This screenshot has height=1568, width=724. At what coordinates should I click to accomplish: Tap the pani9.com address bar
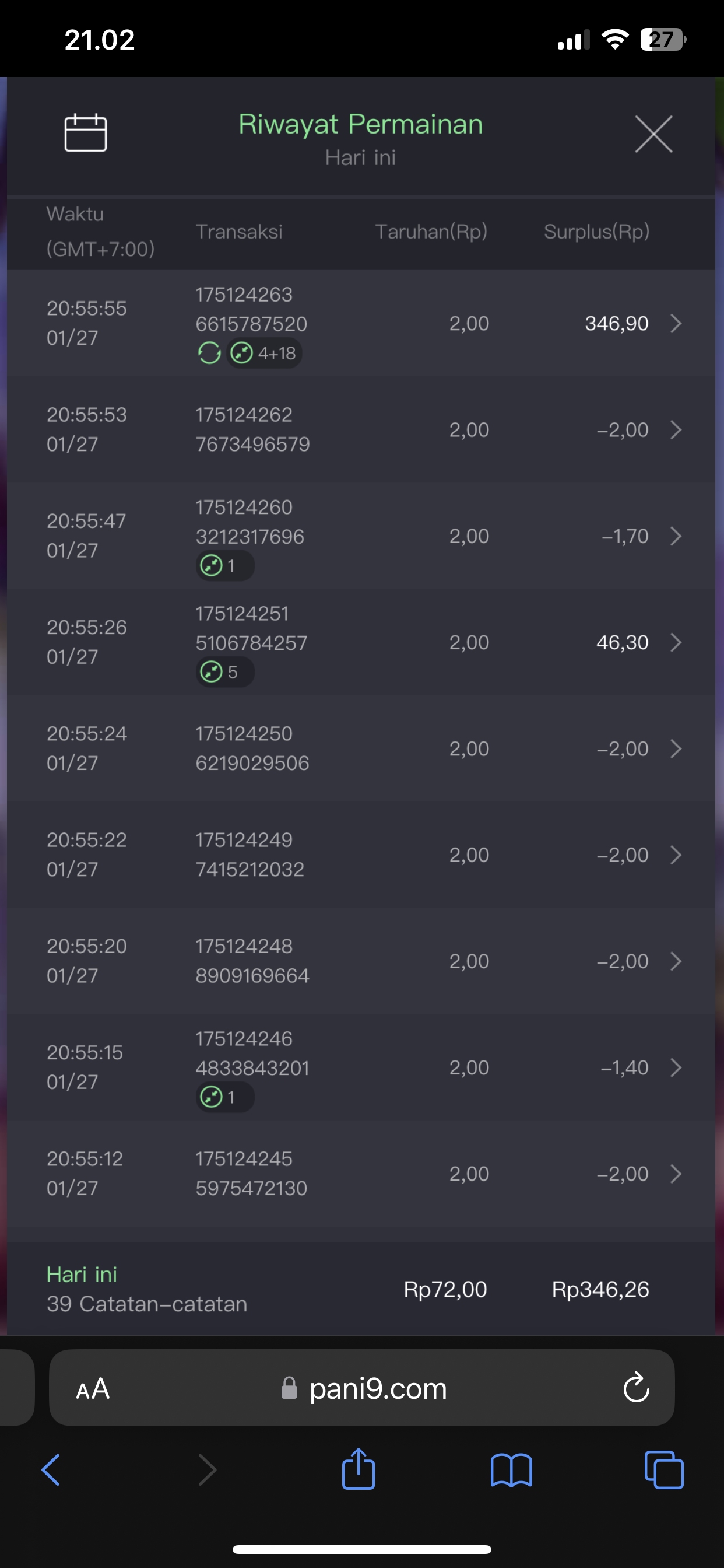pos(365,1389)
